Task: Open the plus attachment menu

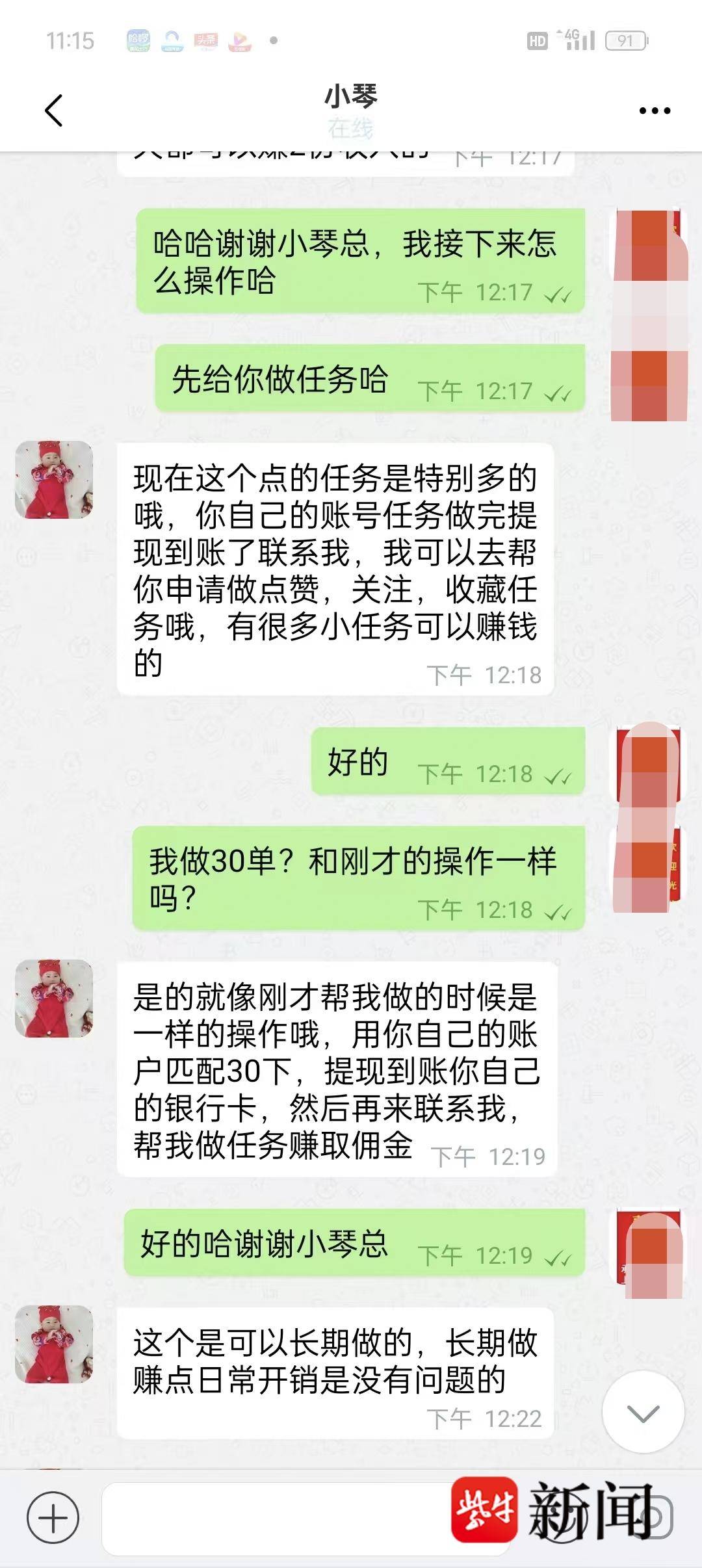Action: click(x=53, y=1519)
